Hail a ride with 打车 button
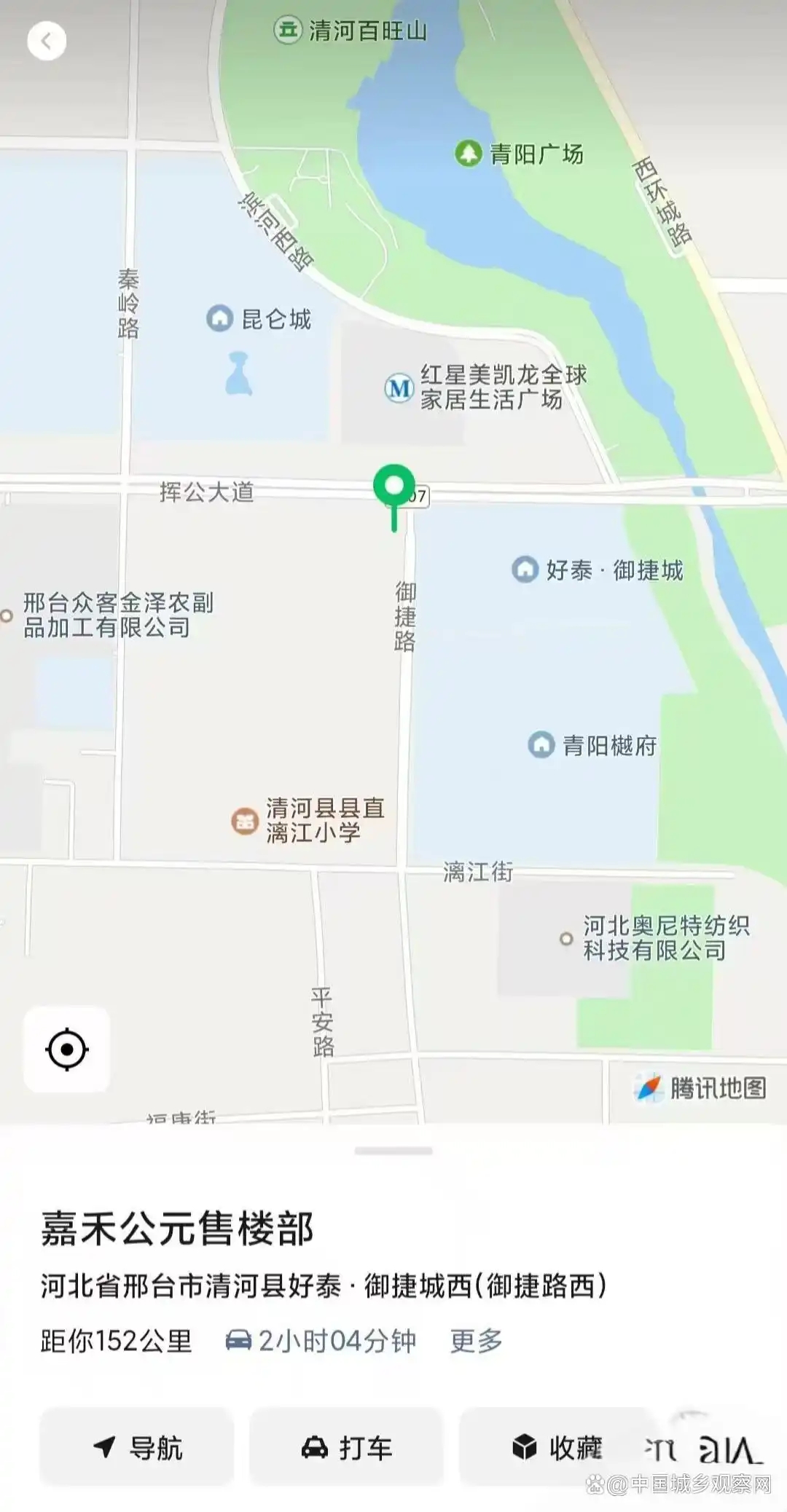 pos(346,1447)
